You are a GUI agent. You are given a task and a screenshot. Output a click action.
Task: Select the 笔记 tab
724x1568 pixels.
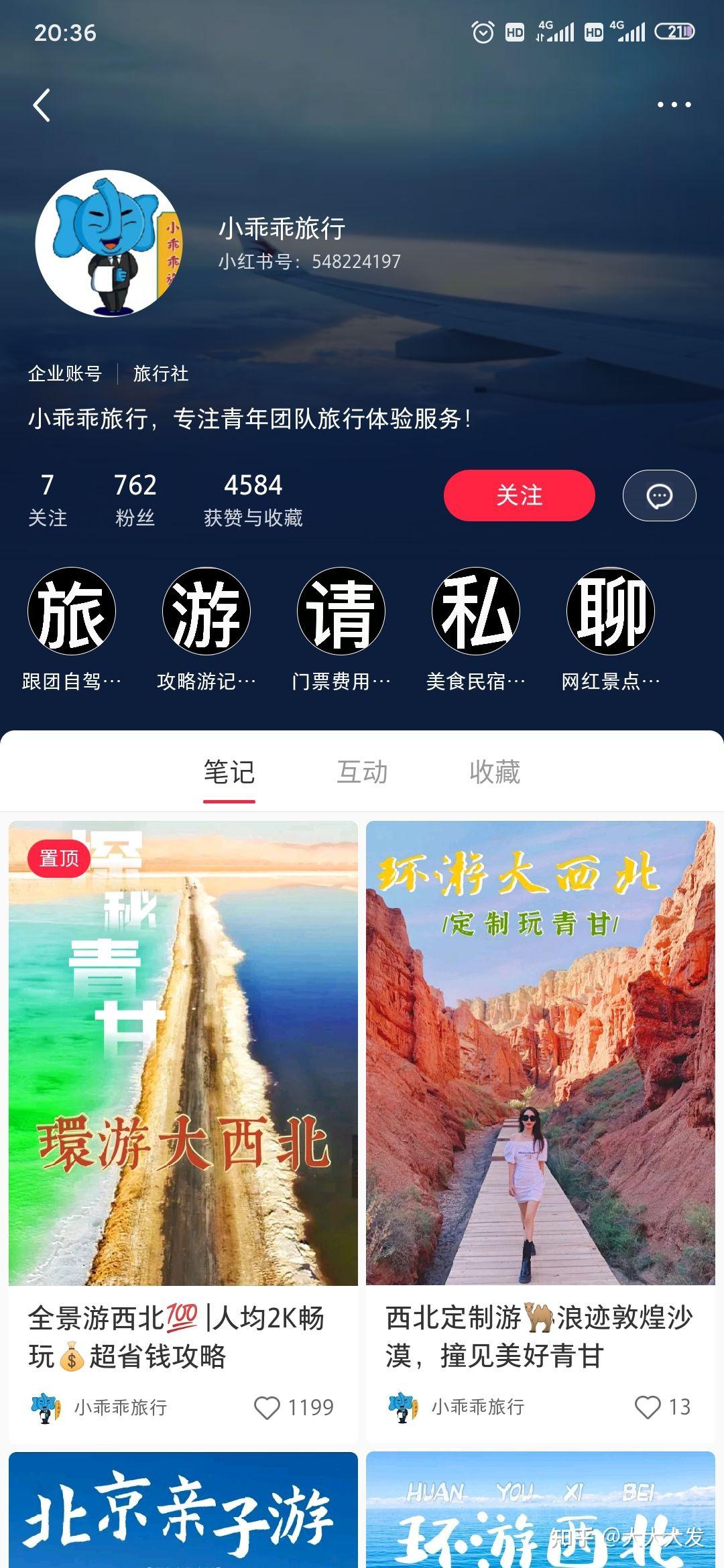[229, 772]
